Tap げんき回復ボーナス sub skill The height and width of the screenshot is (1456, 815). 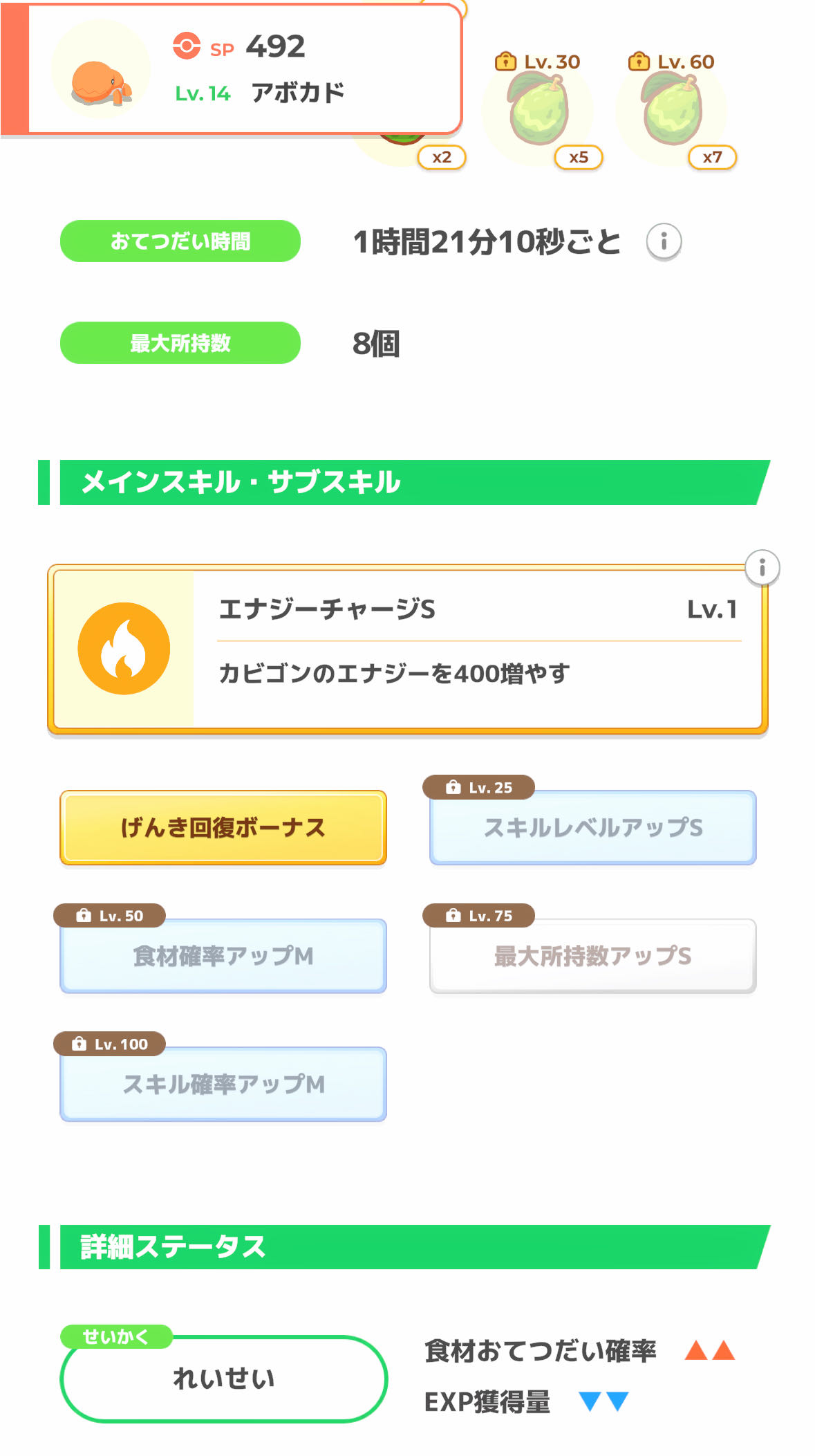click(223, 827)
